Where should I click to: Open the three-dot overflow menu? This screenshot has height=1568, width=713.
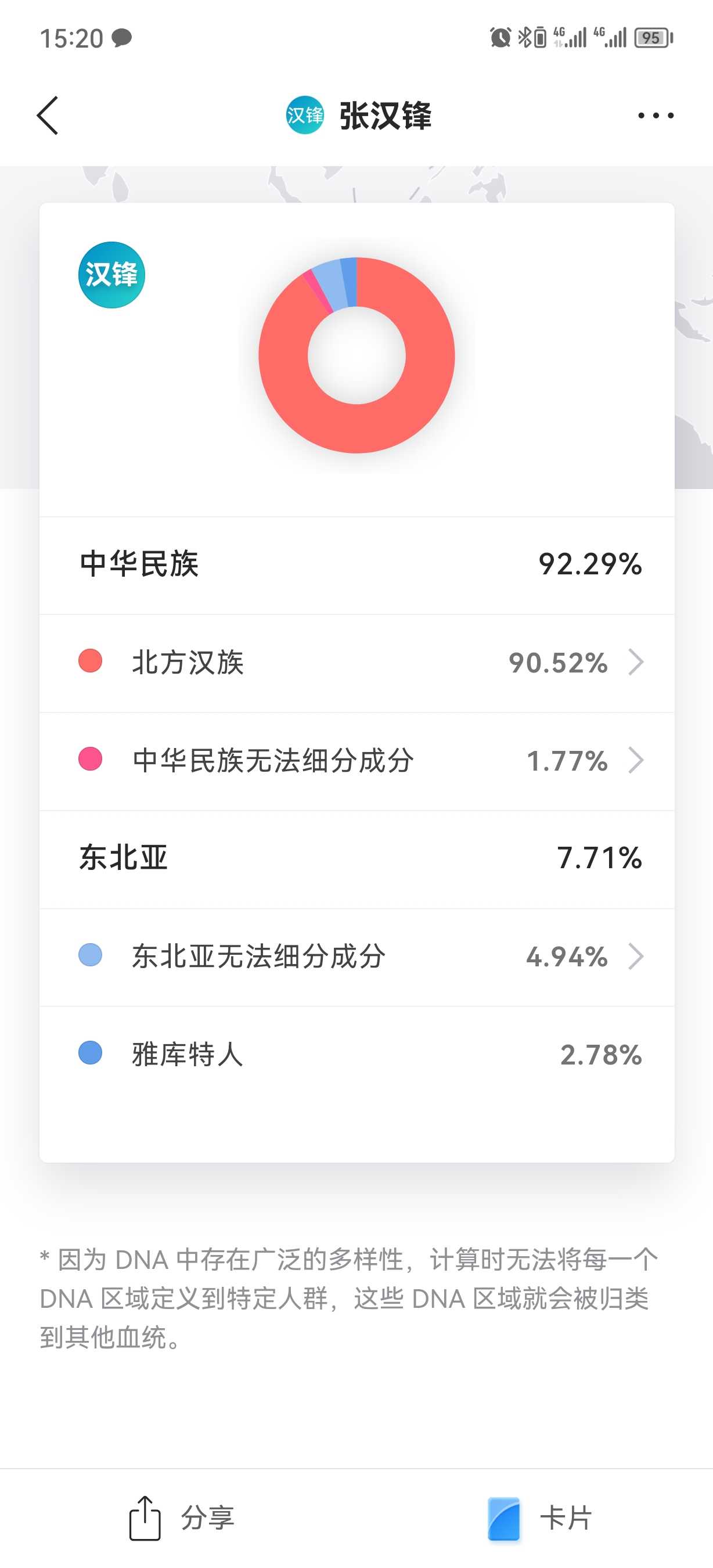click(655, 115)
